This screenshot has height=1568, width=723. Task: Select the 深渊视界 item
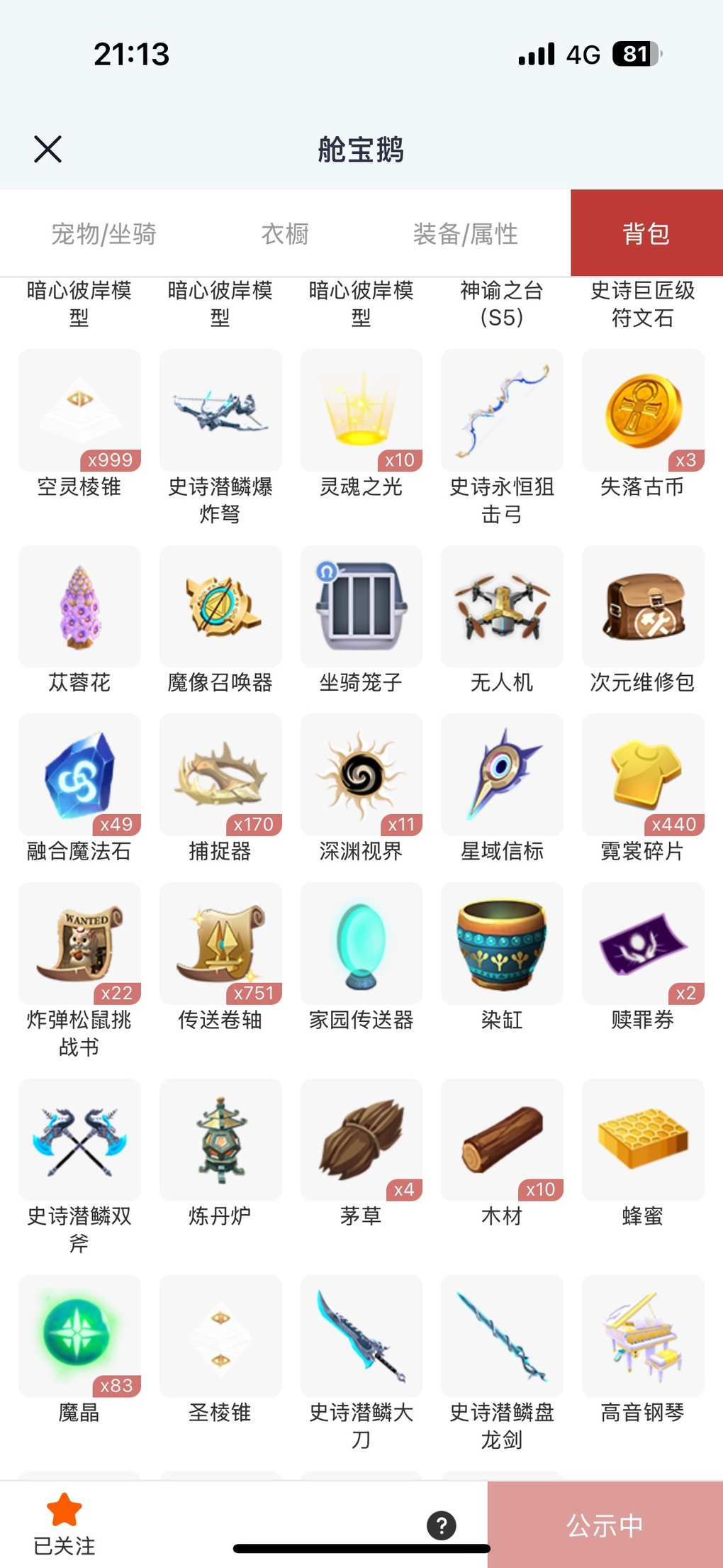click(361, 775)
